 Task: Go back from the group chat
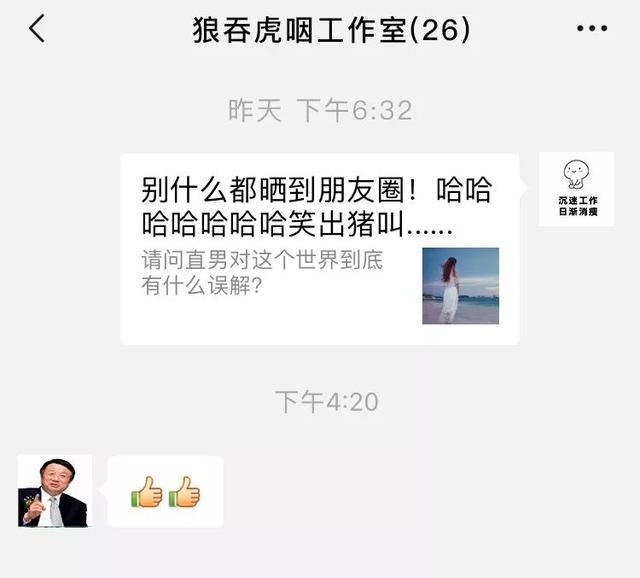tap(37, 30)
